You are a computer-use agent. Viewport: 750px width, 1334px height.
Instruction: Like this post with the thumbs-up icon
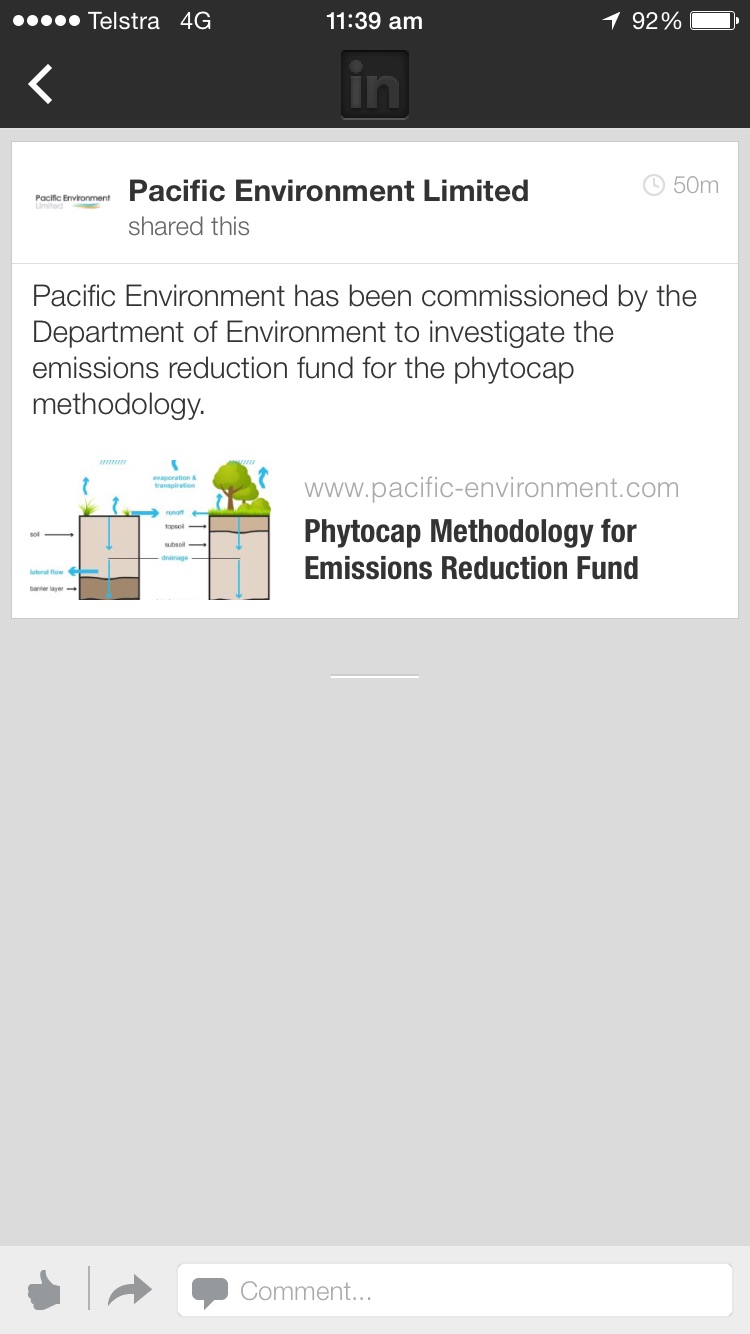(44, 1290)
